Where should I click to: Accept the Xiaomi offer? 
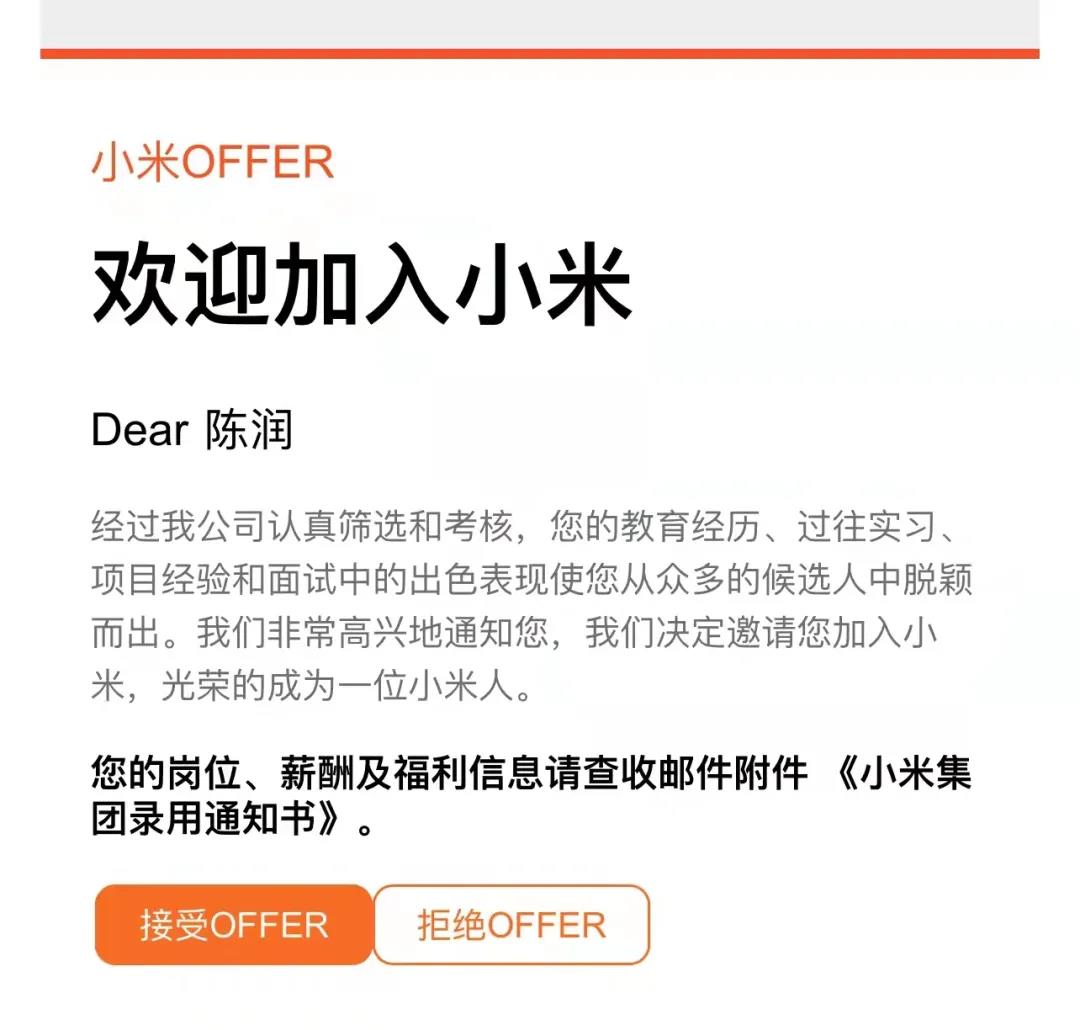(233, 925)
